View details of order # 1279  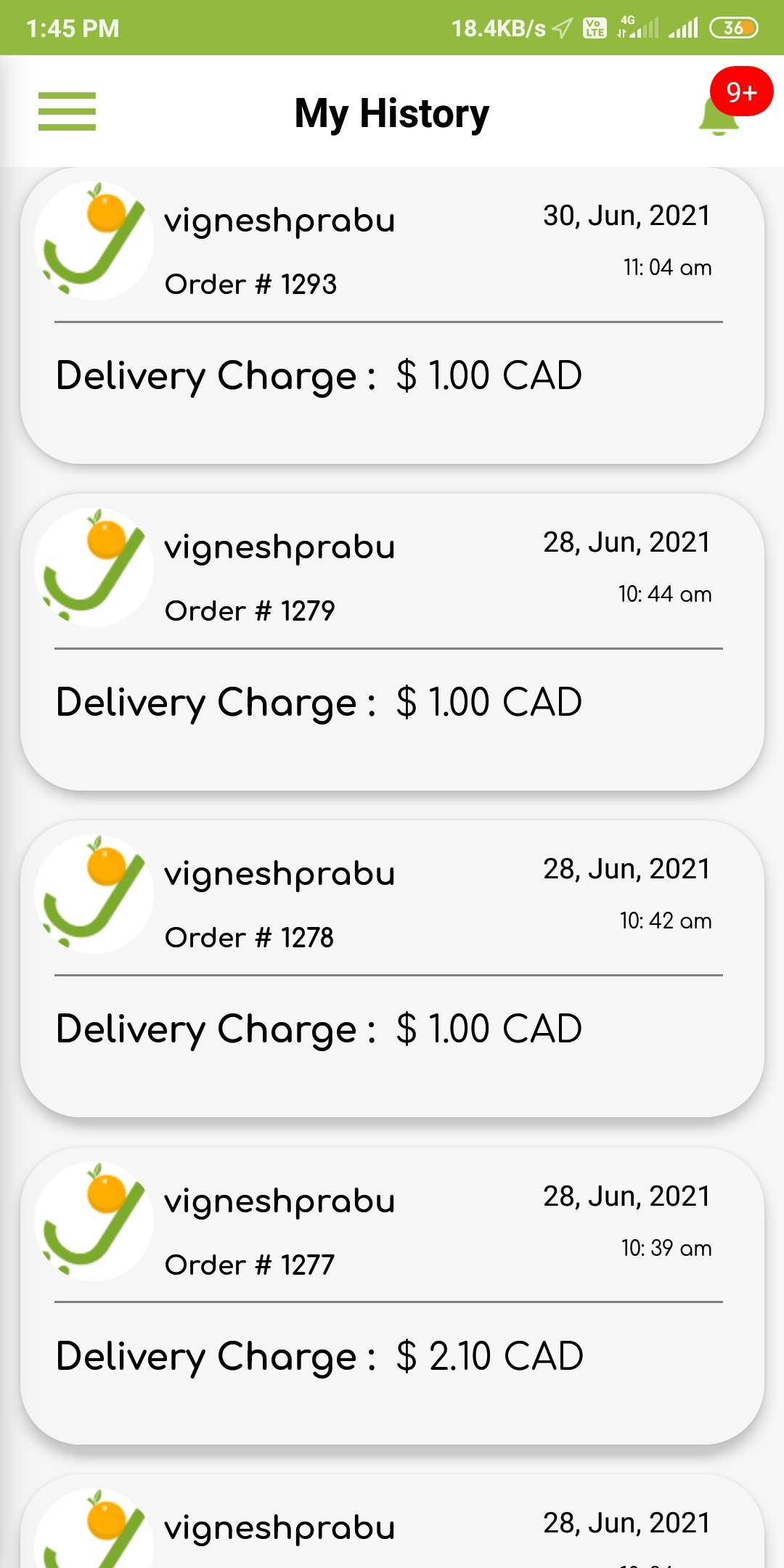[x=392, y=642]
